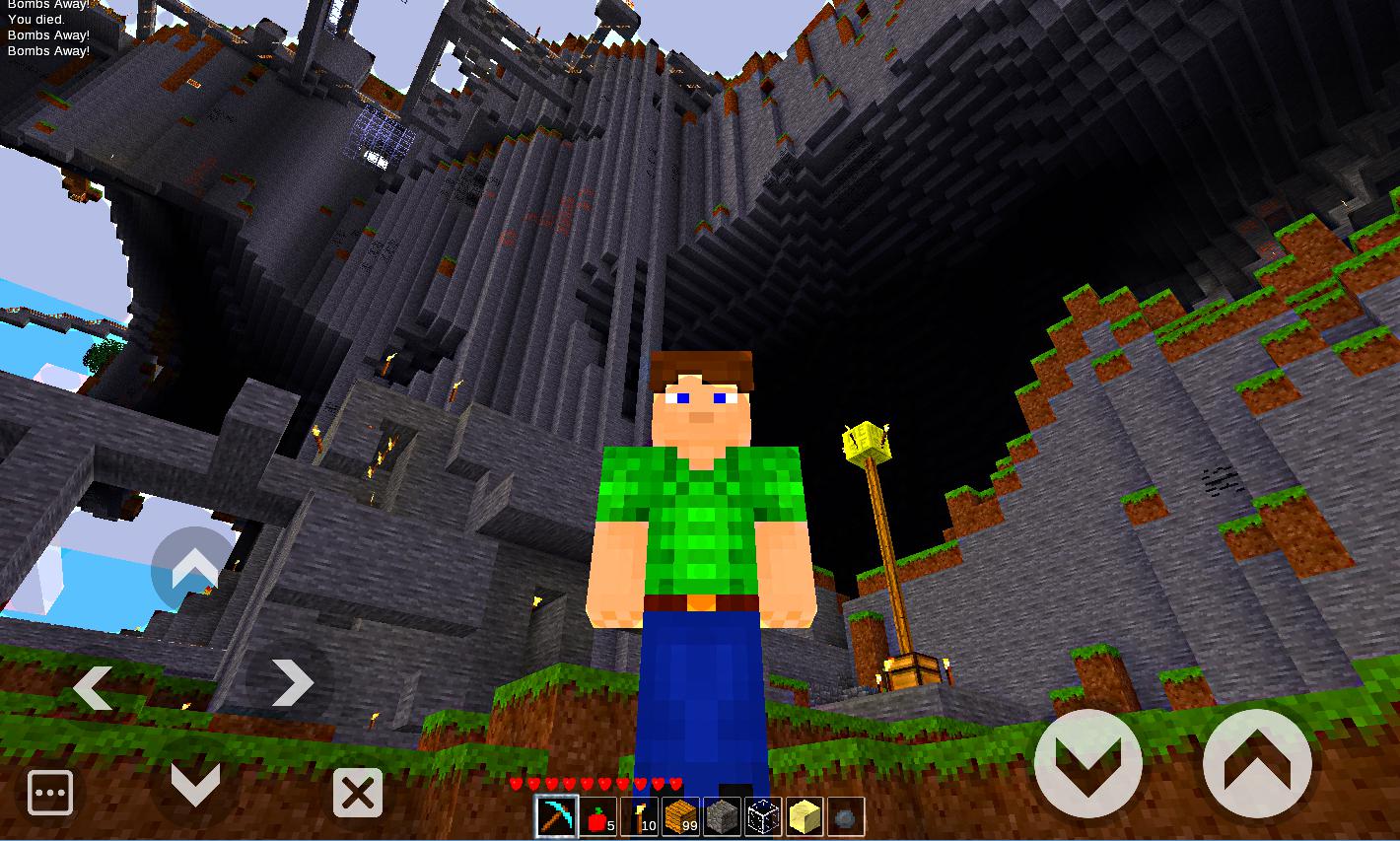Select the yellow sponge block slot

(805, 816)
